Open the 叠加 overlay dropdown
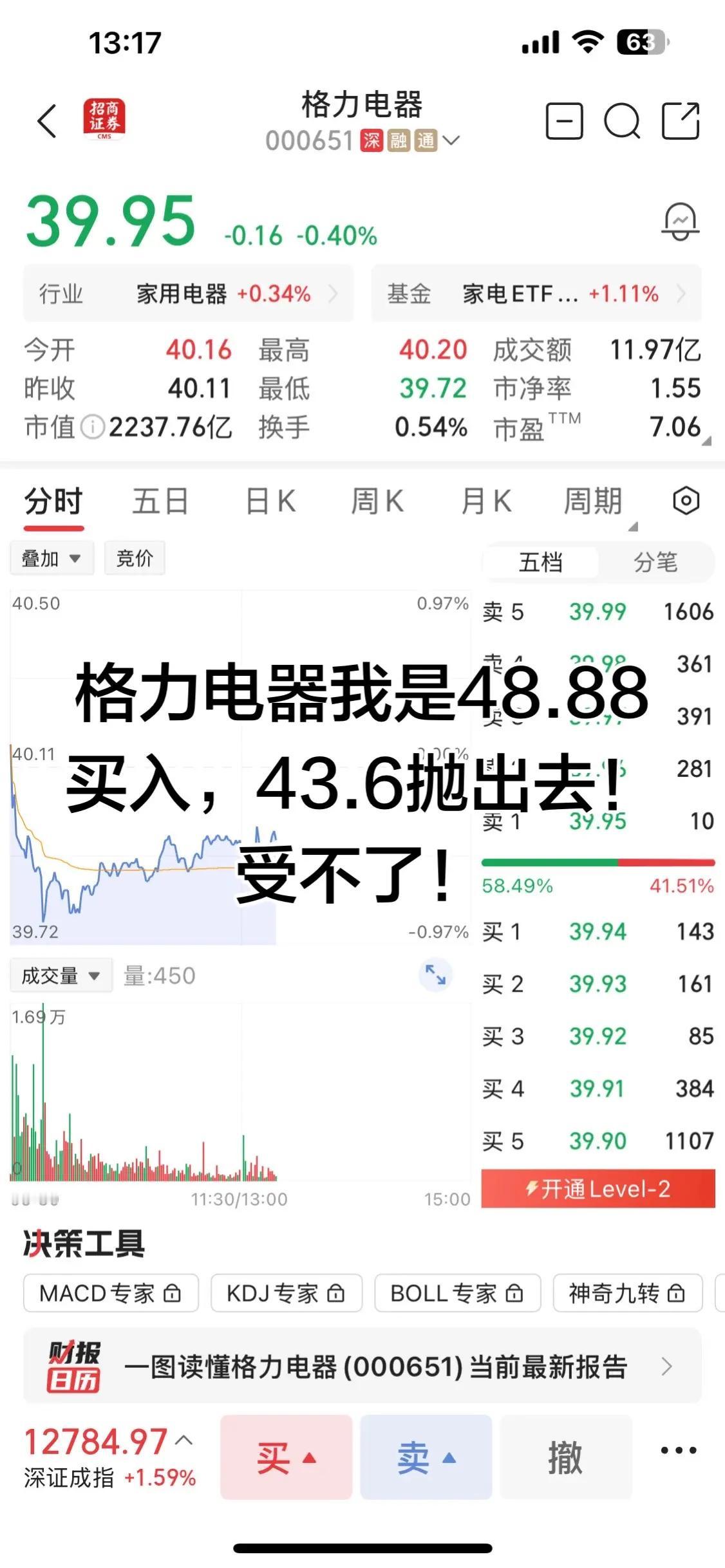The image size is (725, 1568). coord(52,557)
